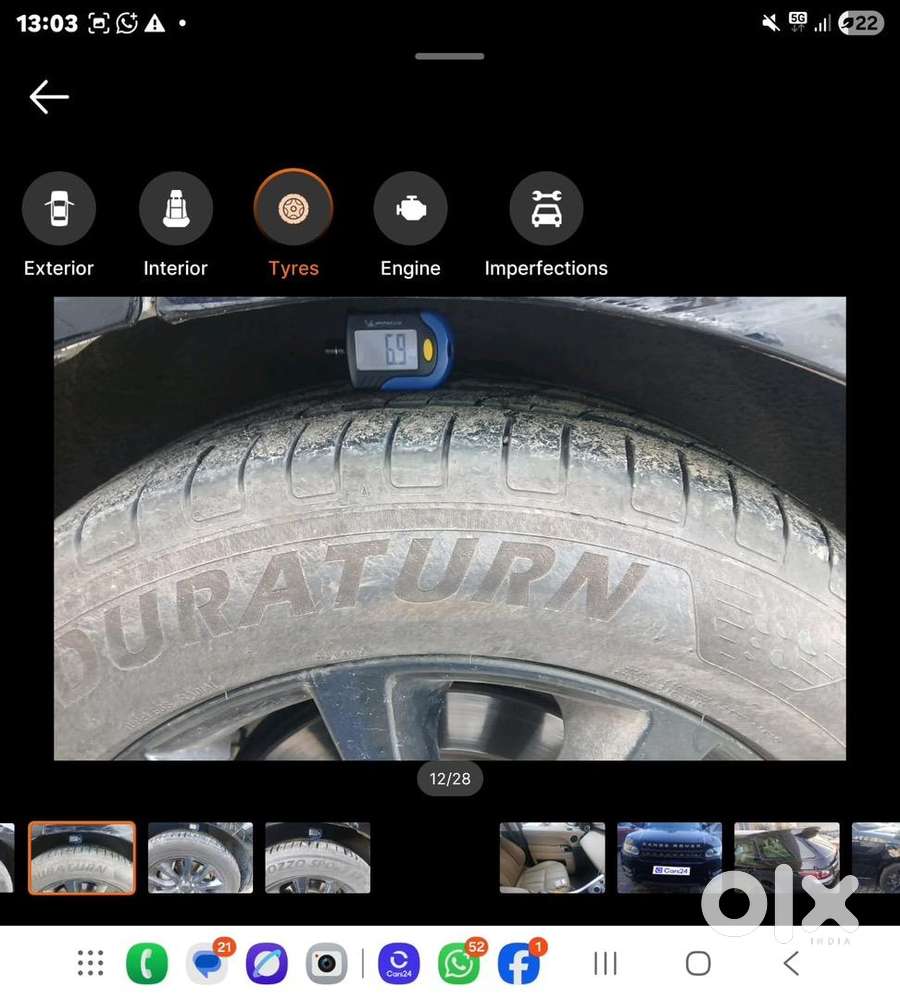Open the car side view thumbnail

point(787,858)
